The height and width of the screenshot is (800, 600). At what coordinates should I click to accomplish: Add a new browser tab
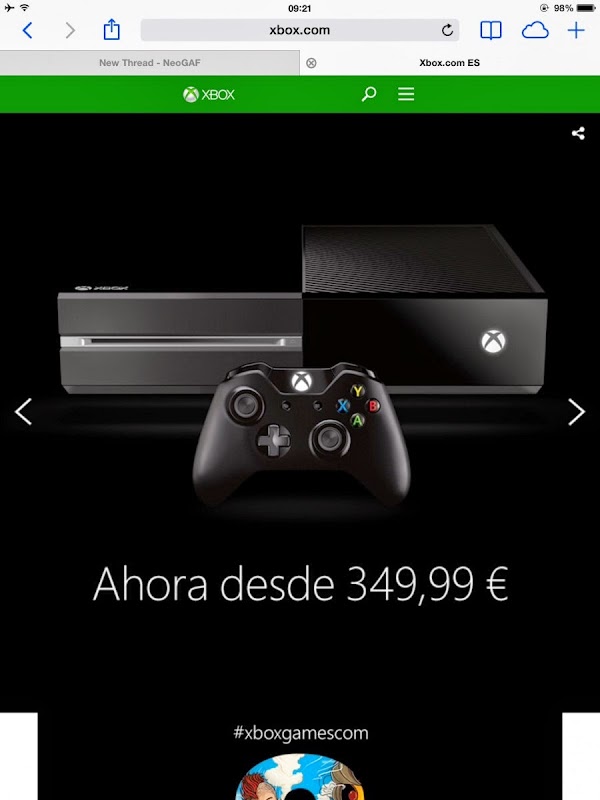[x=576, y=30]
